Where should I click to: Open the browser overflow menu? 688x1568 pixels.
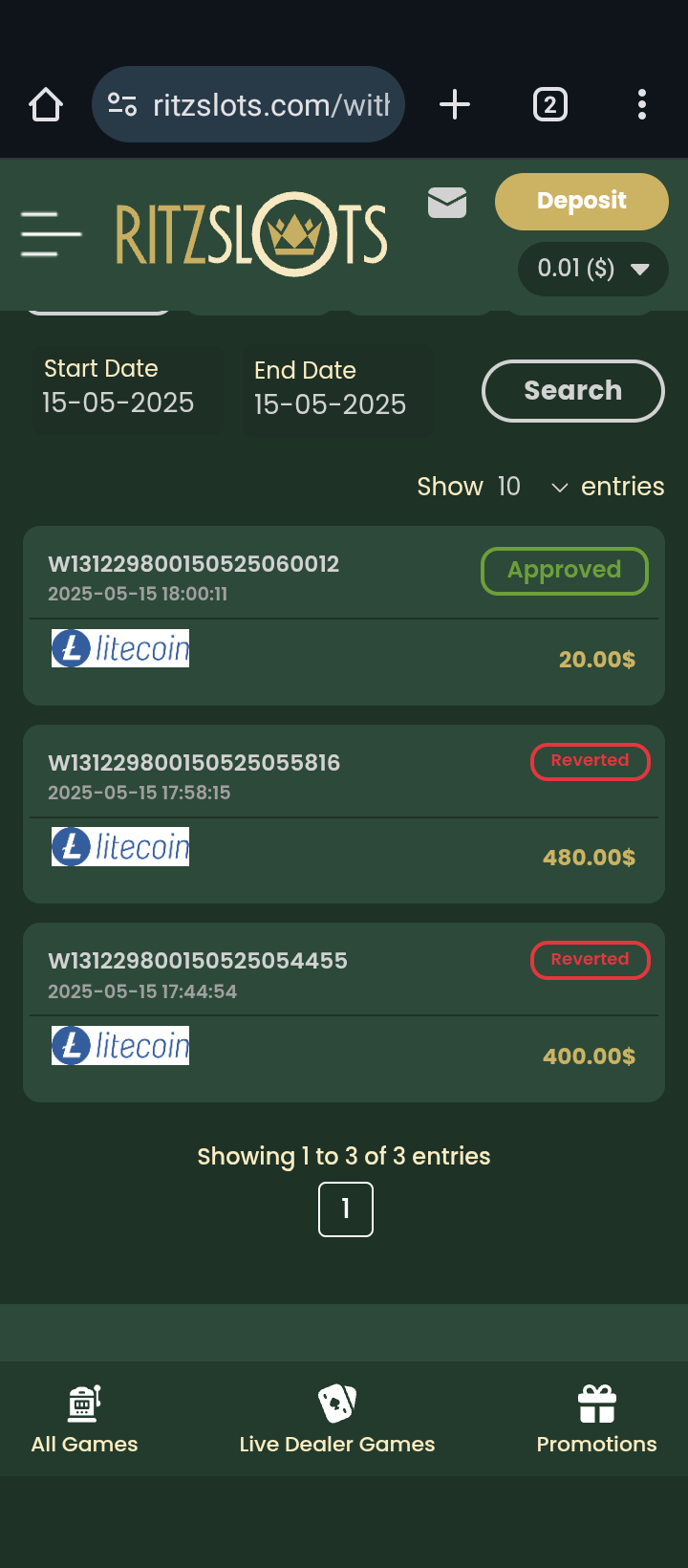tap(642, 104)
